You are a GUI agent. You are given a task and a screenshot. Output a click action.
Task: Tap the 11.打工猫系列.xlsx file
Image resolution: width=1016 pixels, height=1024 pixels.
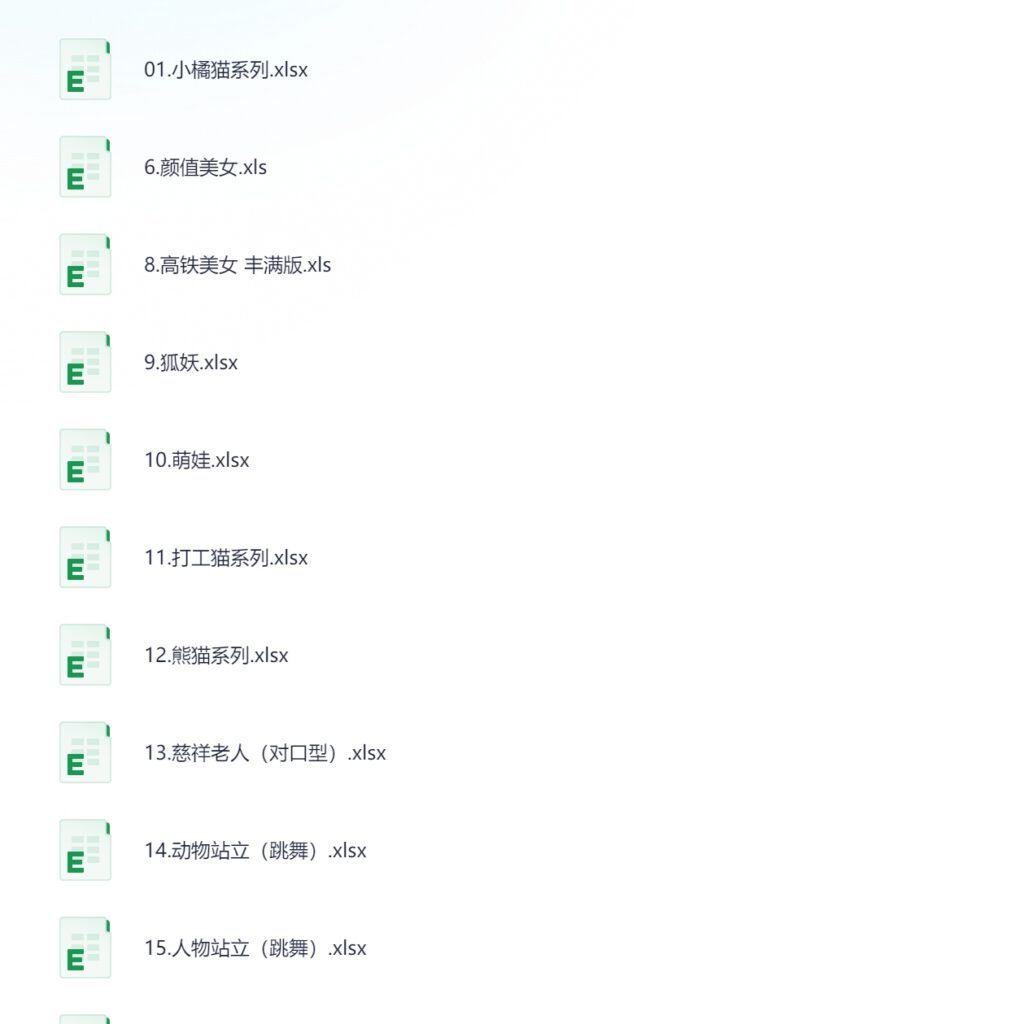click(x=226, y=557)
